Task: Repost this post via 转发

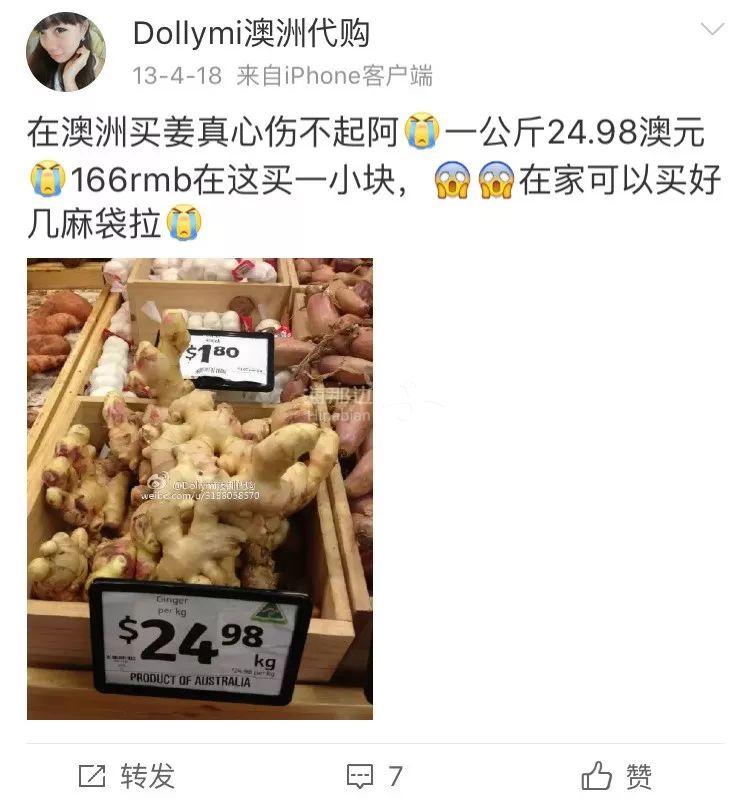Action: tap(126, 775)
